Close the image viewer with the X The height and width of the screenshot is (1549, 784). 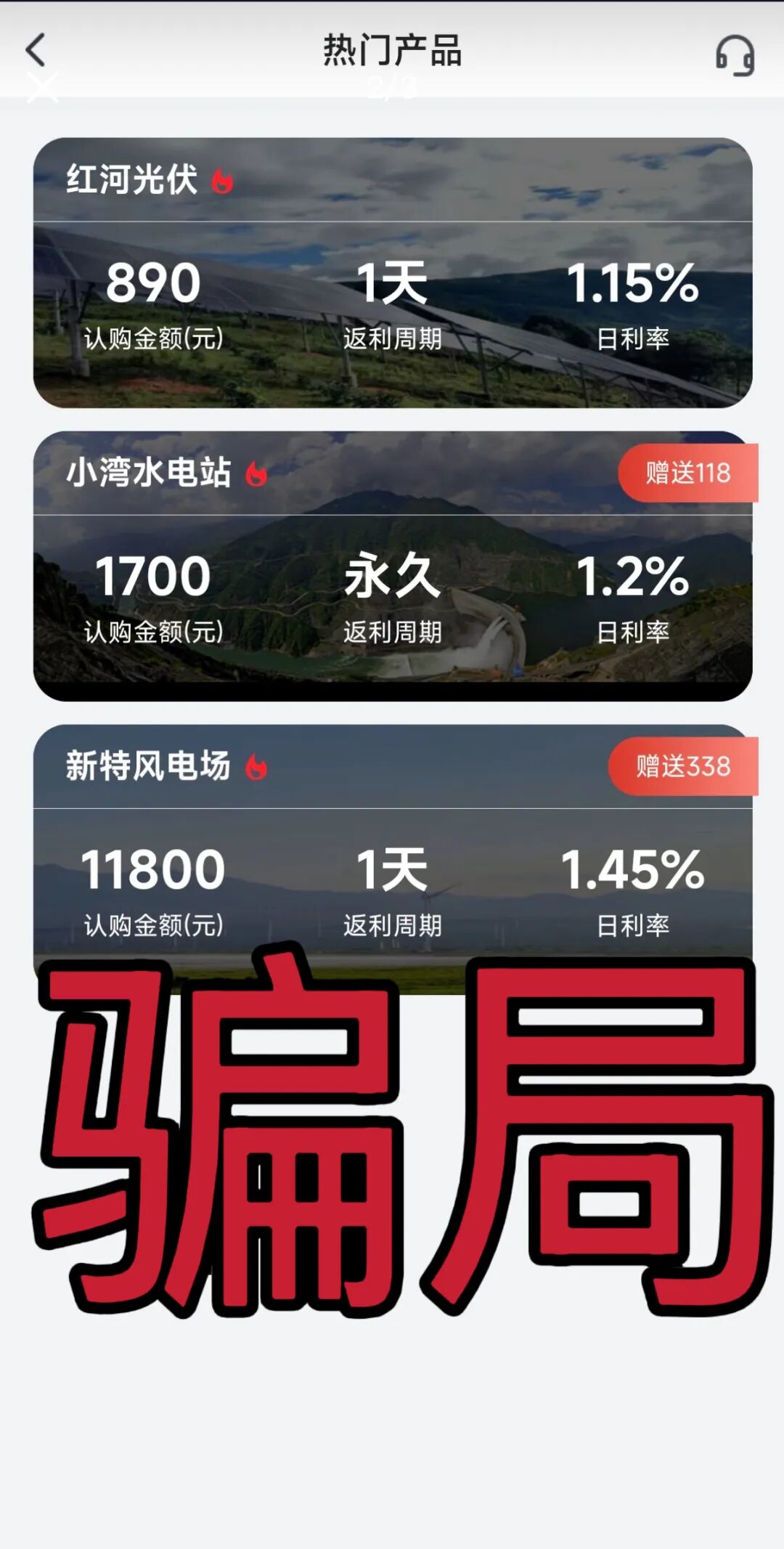click(43, 88)
